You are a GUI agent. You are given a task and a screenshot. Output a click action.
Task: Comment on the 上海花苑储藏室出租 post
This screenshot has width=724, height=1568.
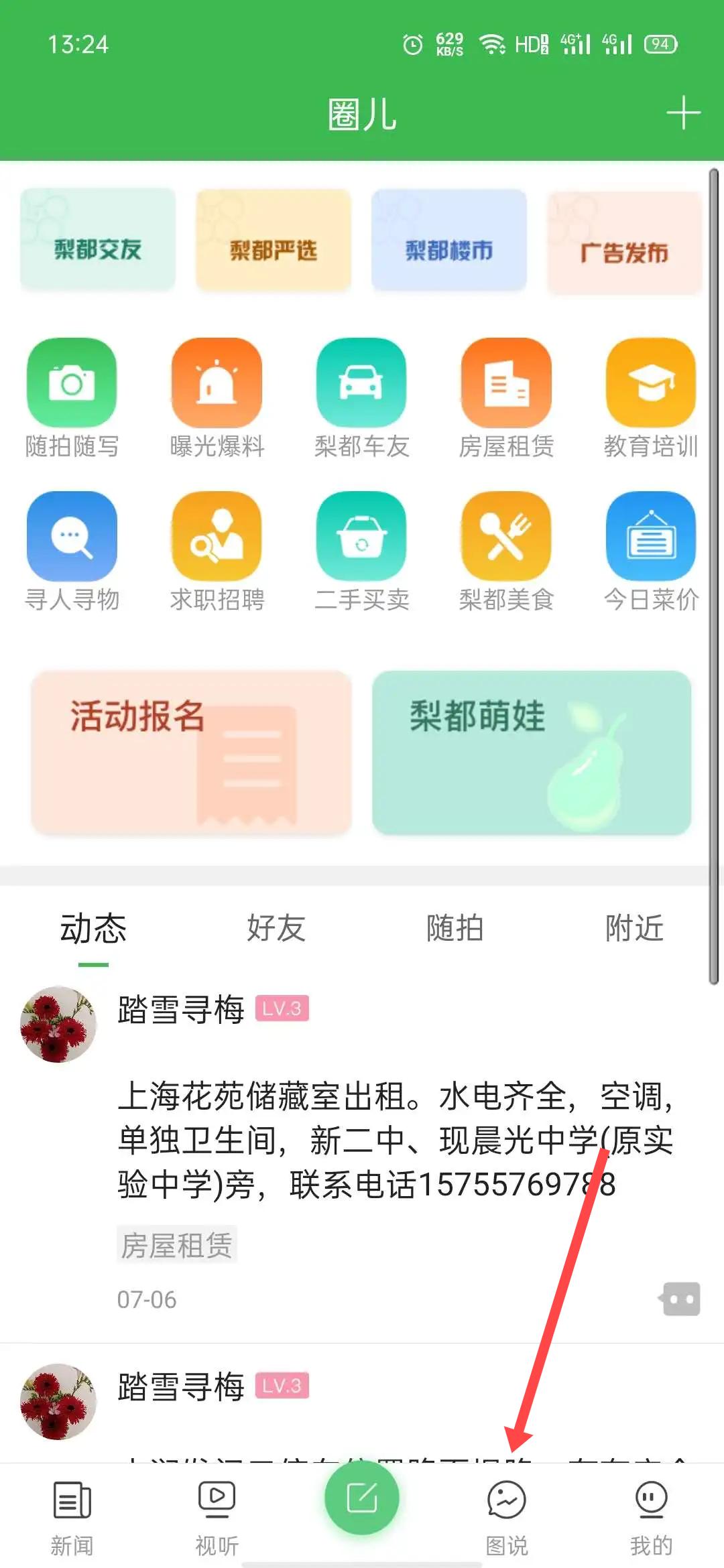680,1299
